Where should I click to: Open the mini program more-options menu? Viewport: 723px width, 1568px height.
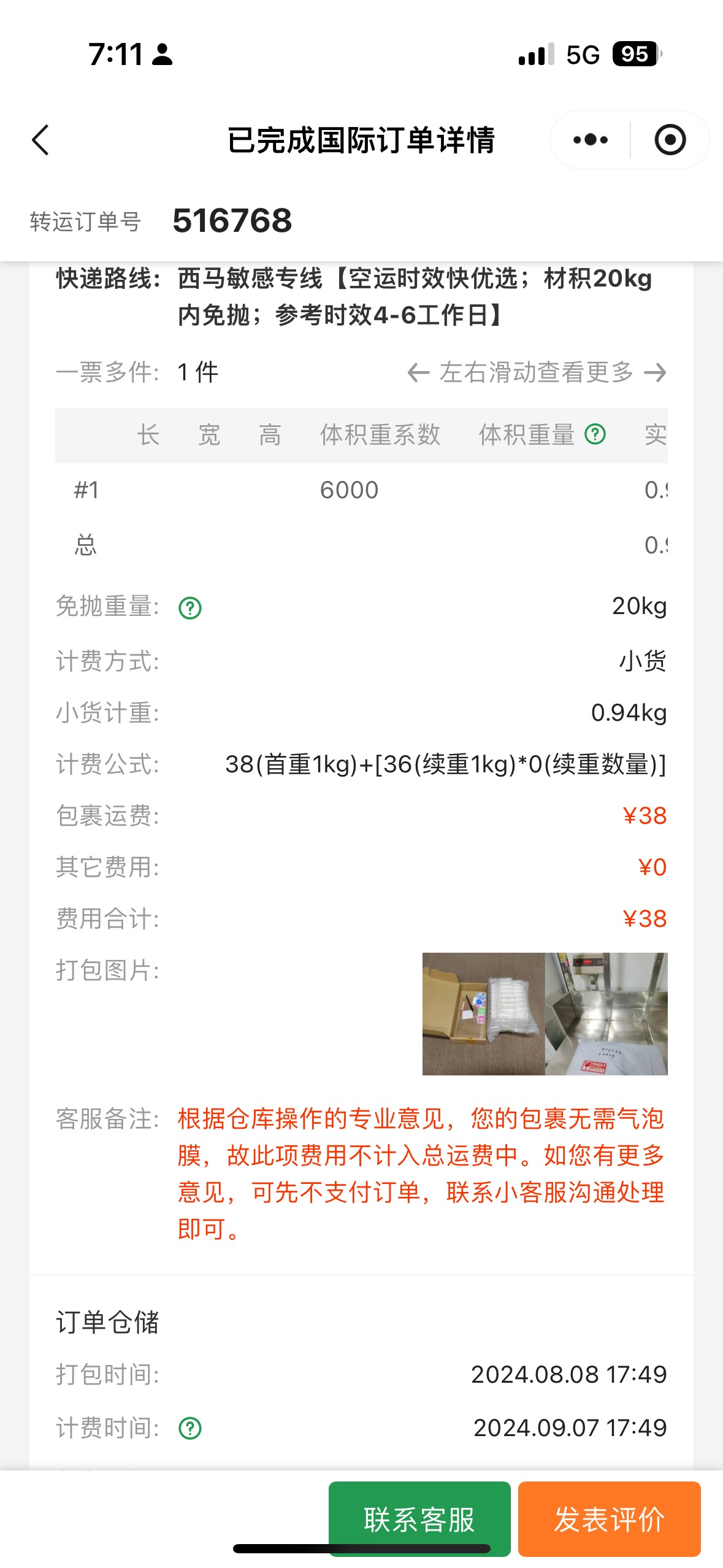pos(590,140)
